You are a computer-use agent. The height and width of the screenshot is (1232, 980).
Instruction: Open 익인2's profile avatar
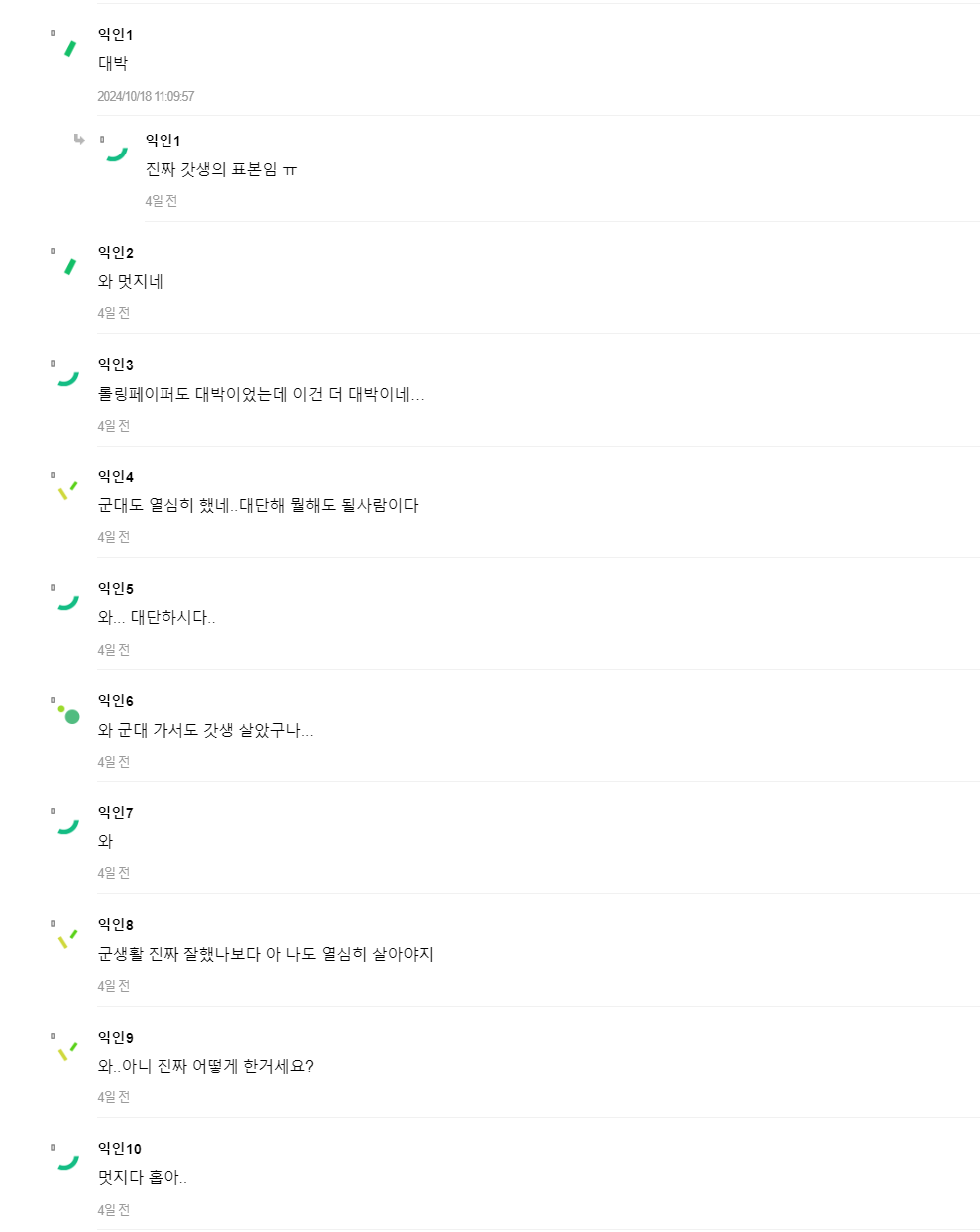click(x=68, y=266)
